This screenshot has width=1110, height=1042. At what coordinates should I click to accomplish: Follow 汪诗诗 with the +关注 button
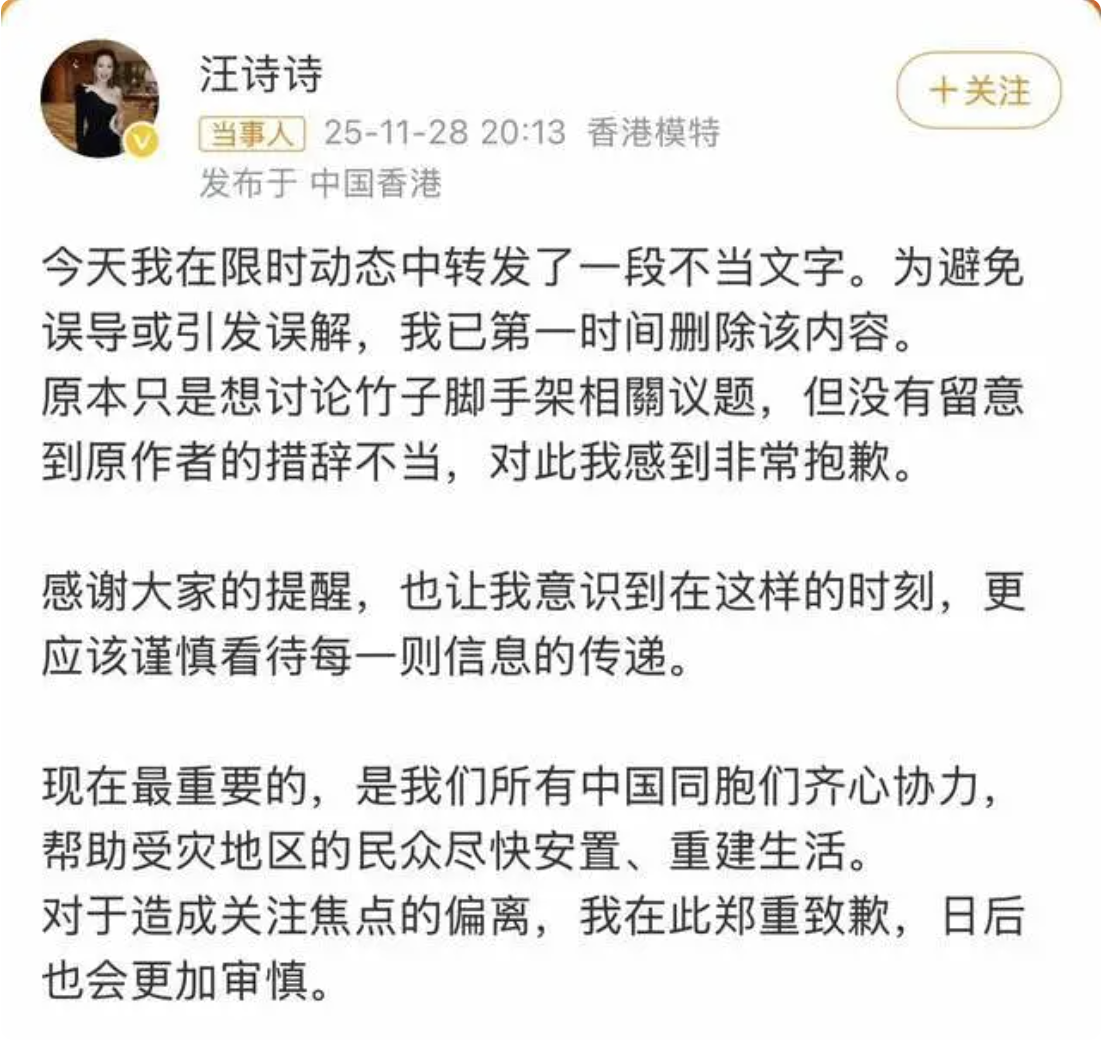pos(978,92)
